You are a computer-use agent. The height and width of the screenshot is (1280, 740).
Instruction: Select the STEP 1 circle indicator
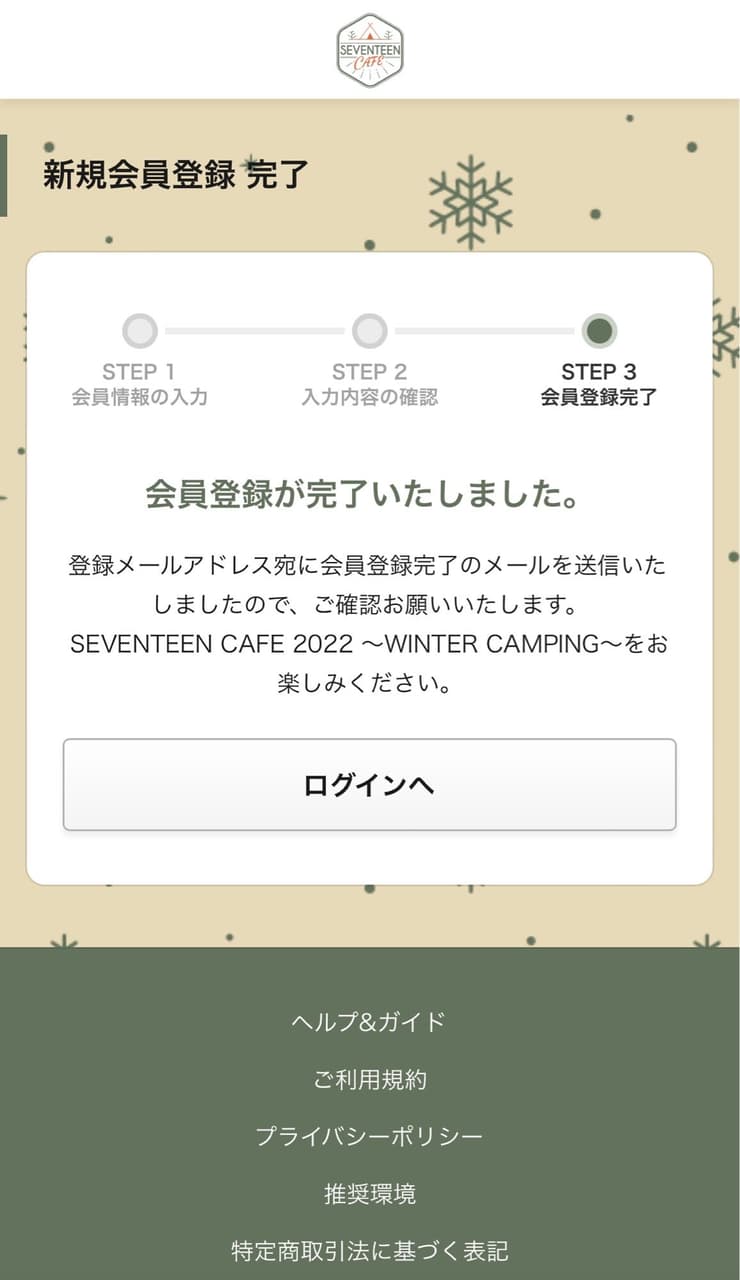pos(140,330)
